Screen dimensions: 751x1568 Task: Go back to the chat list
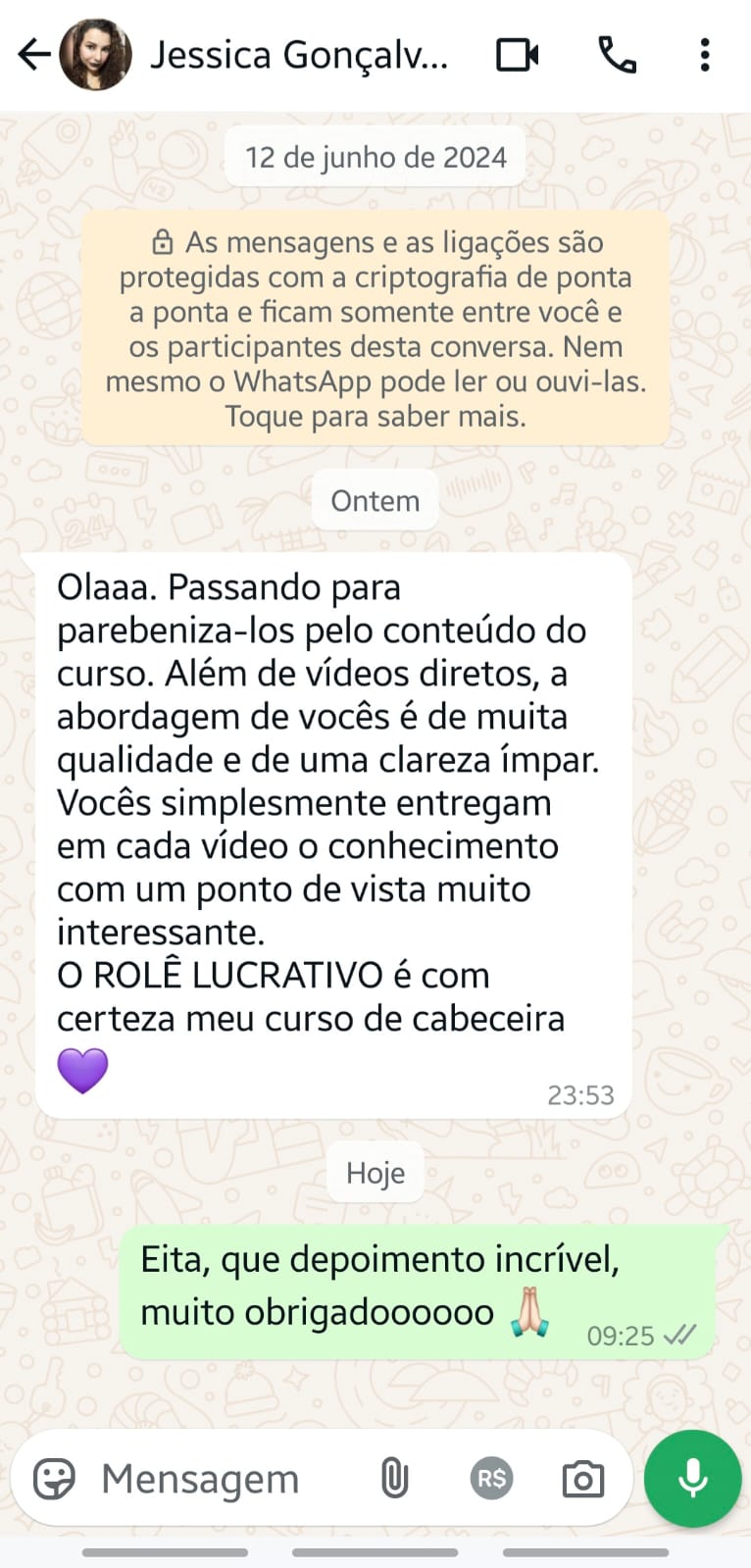33,55
